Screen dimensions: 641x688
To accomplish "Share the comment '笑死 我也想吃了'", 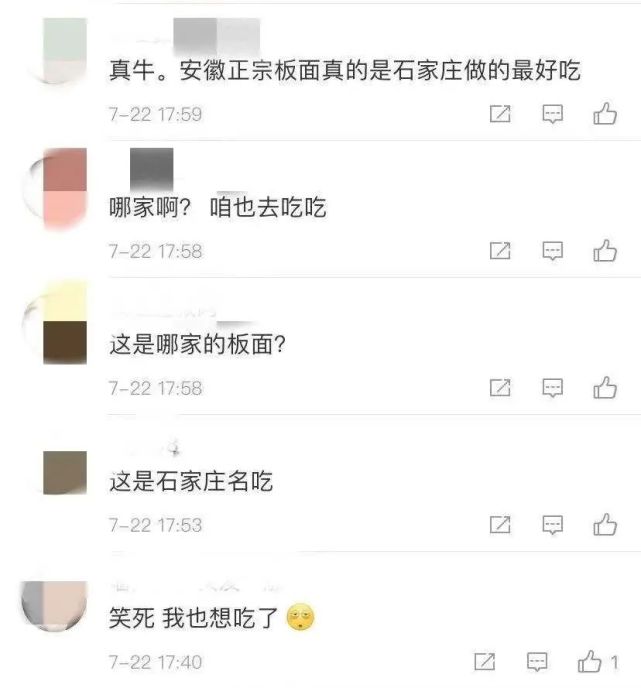I will click(484, 662).
